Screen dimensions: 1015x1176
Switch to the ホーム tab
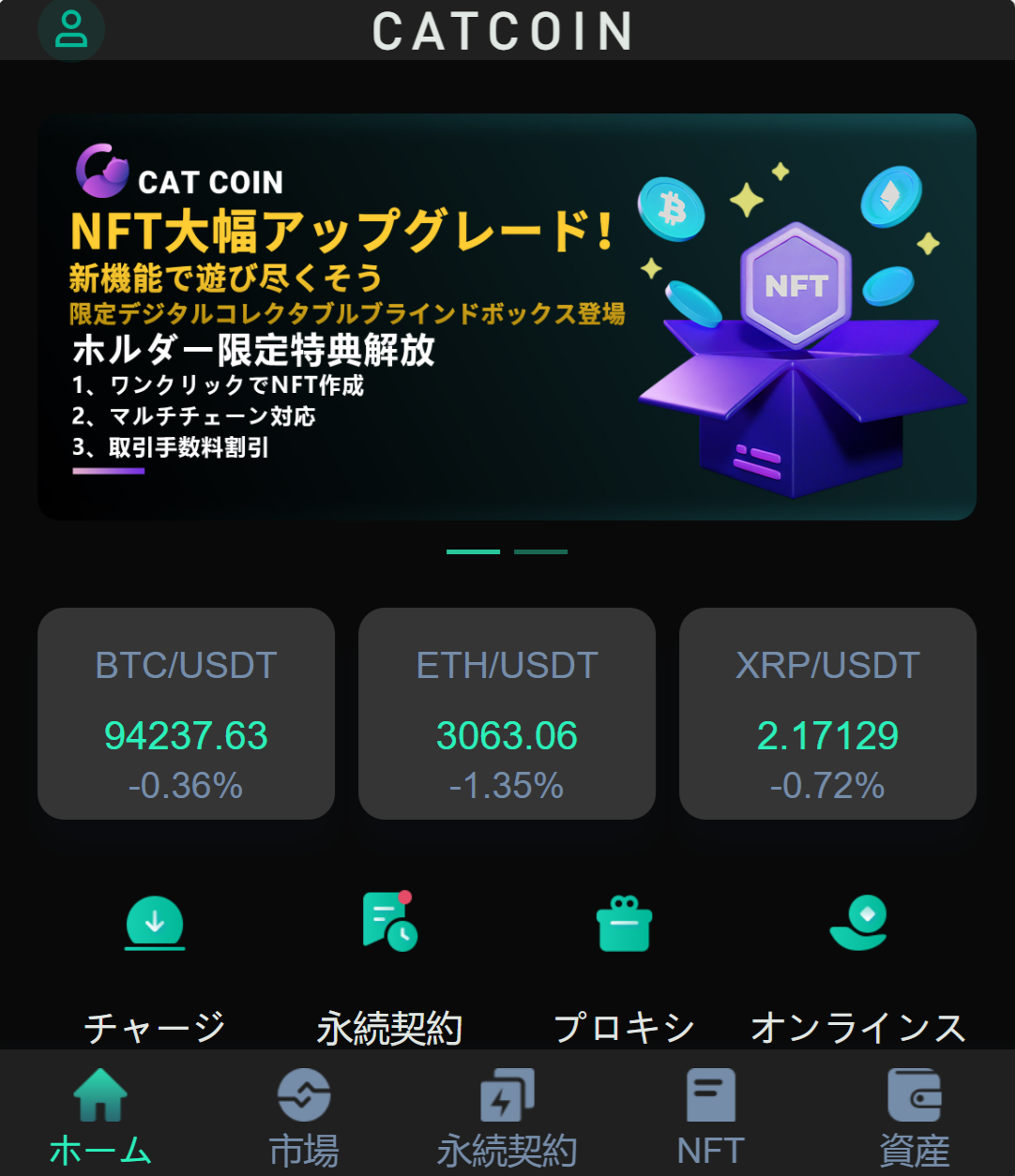point(100,1116)
